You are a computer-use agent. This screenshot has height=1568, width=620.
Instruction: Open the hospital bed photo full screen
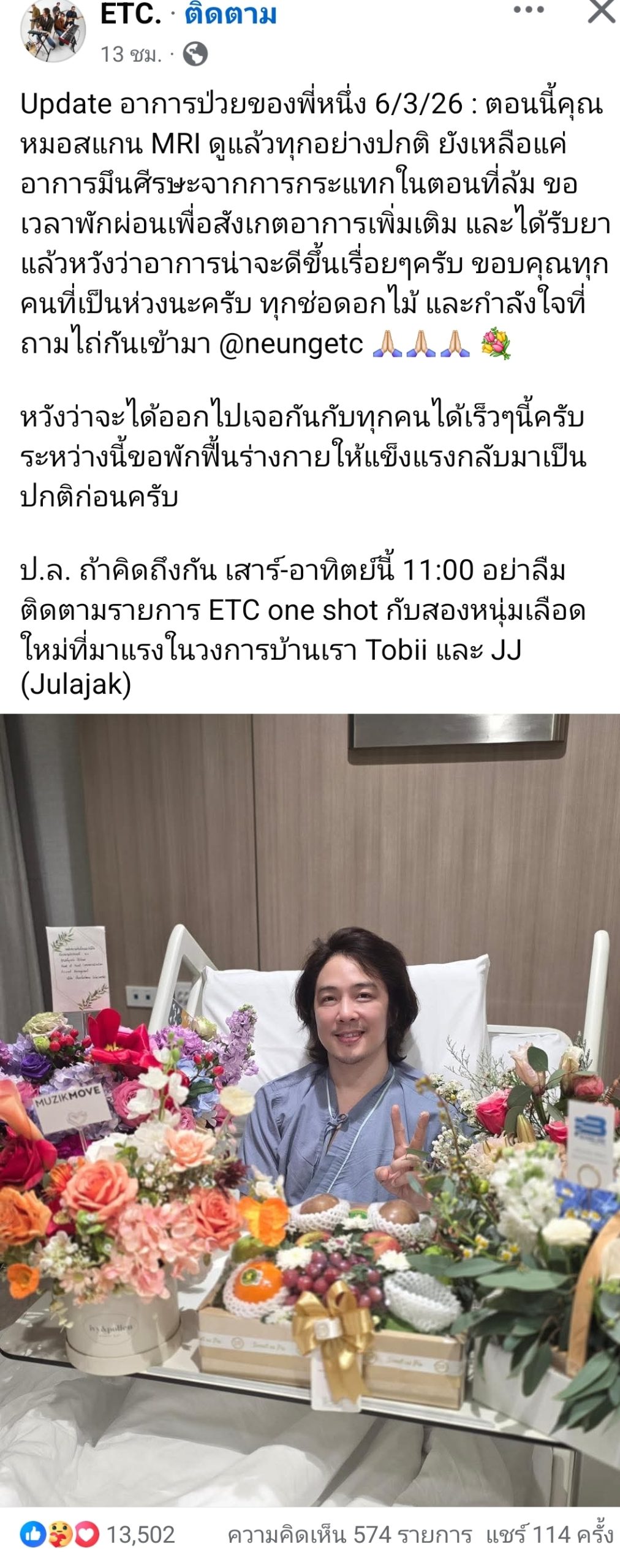[x=310, y=1109]
